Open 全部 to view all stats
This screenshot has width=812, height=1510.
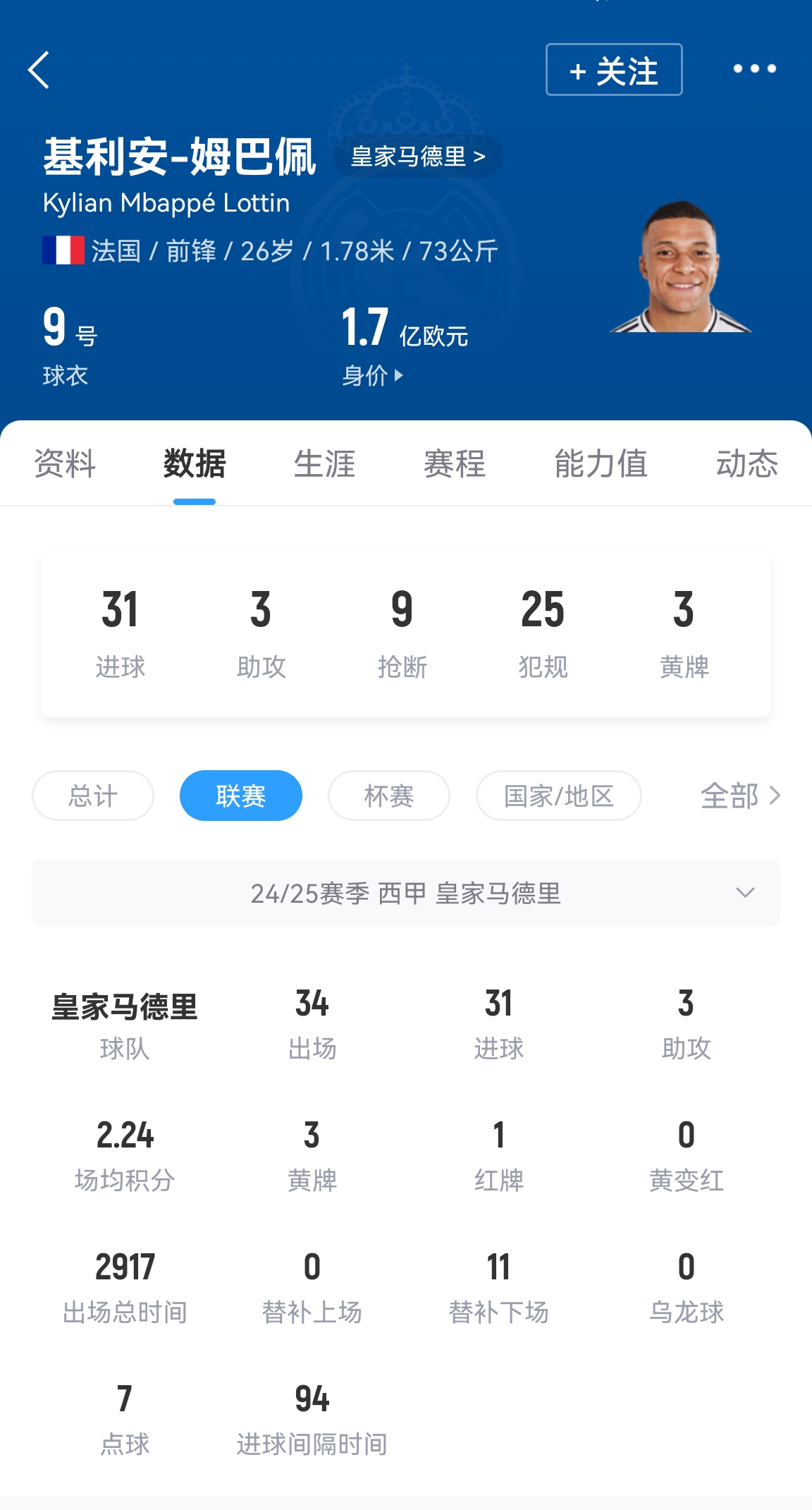[739, 796]
